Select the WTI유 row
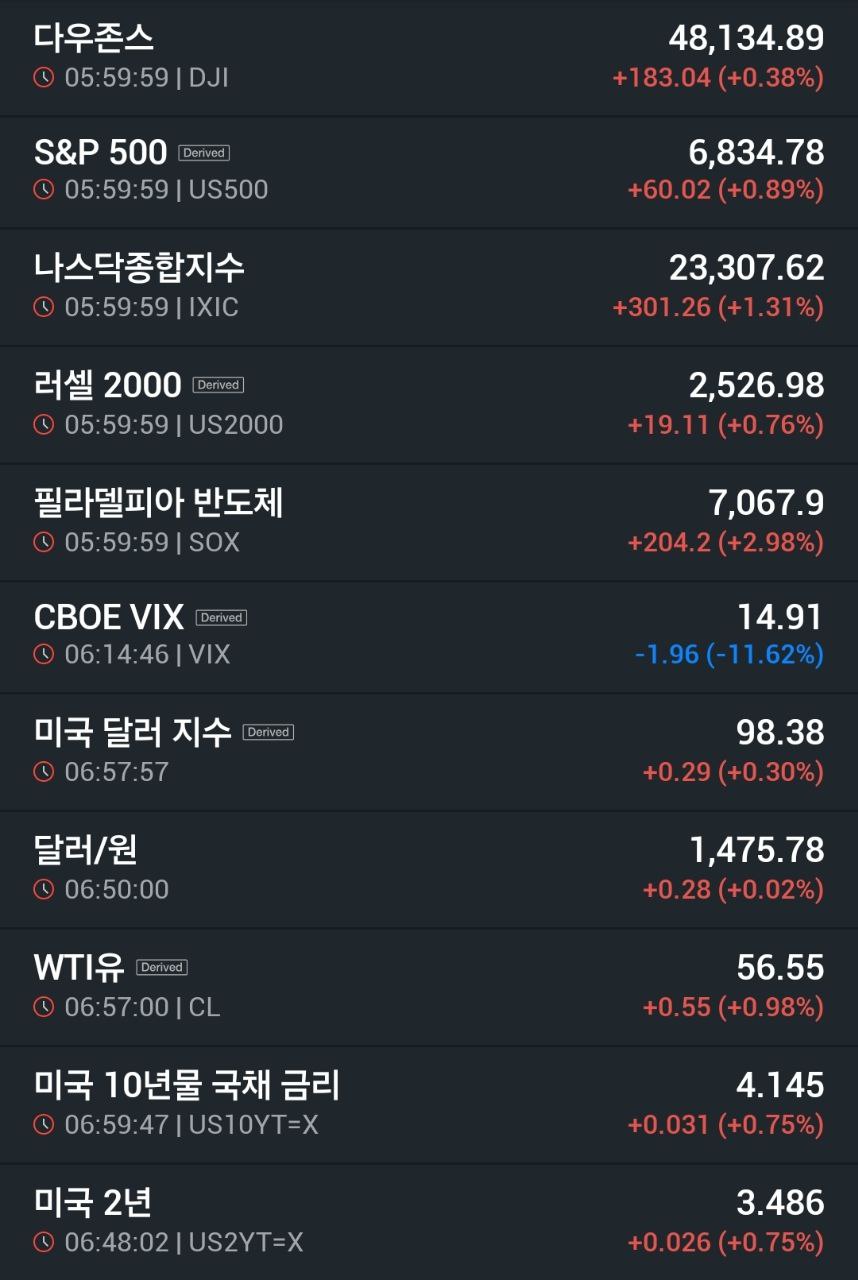The height and width of the screenshot is (1280, 858). [429, 986]
